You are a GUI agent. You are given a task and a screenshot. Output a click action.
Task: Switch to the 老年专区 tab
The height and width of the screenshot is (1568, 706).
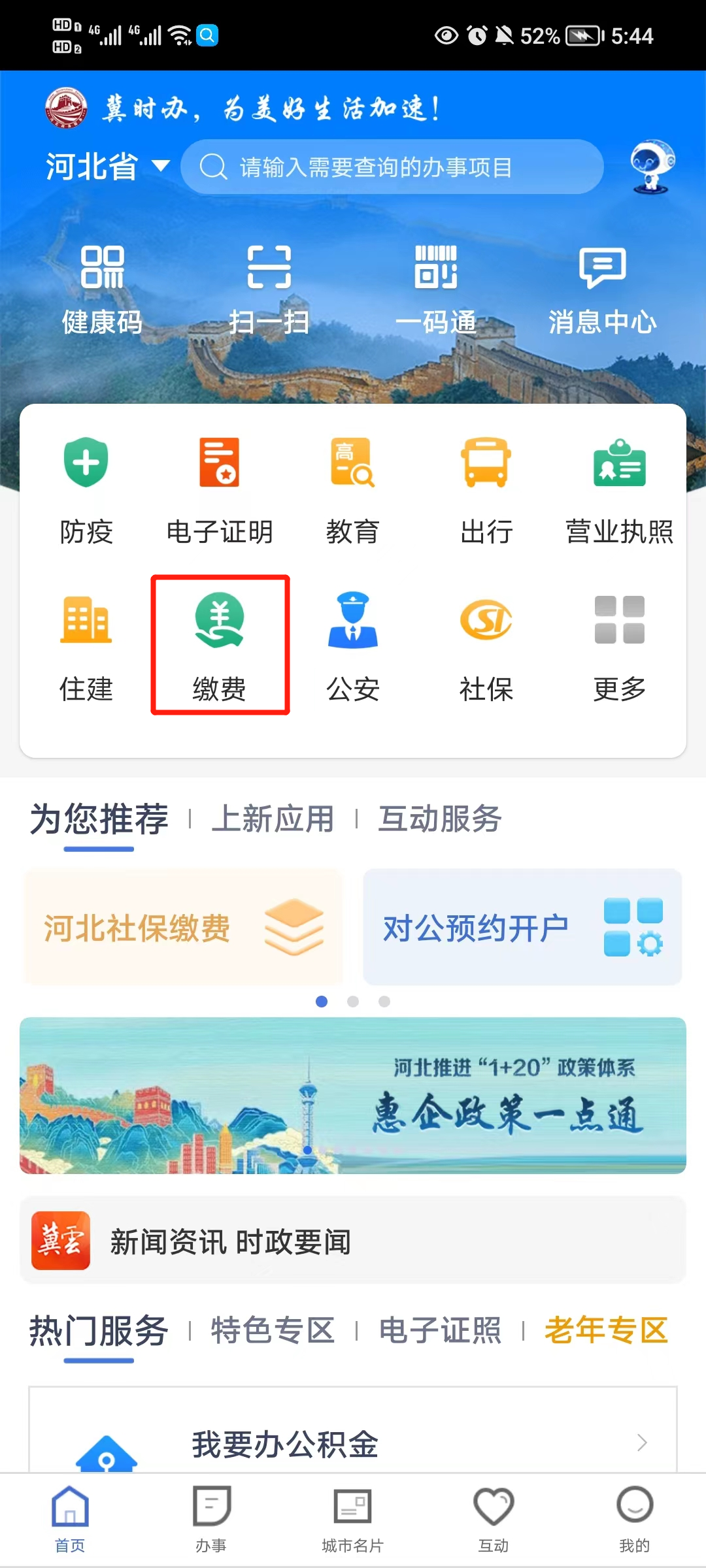coord(606,1331)
